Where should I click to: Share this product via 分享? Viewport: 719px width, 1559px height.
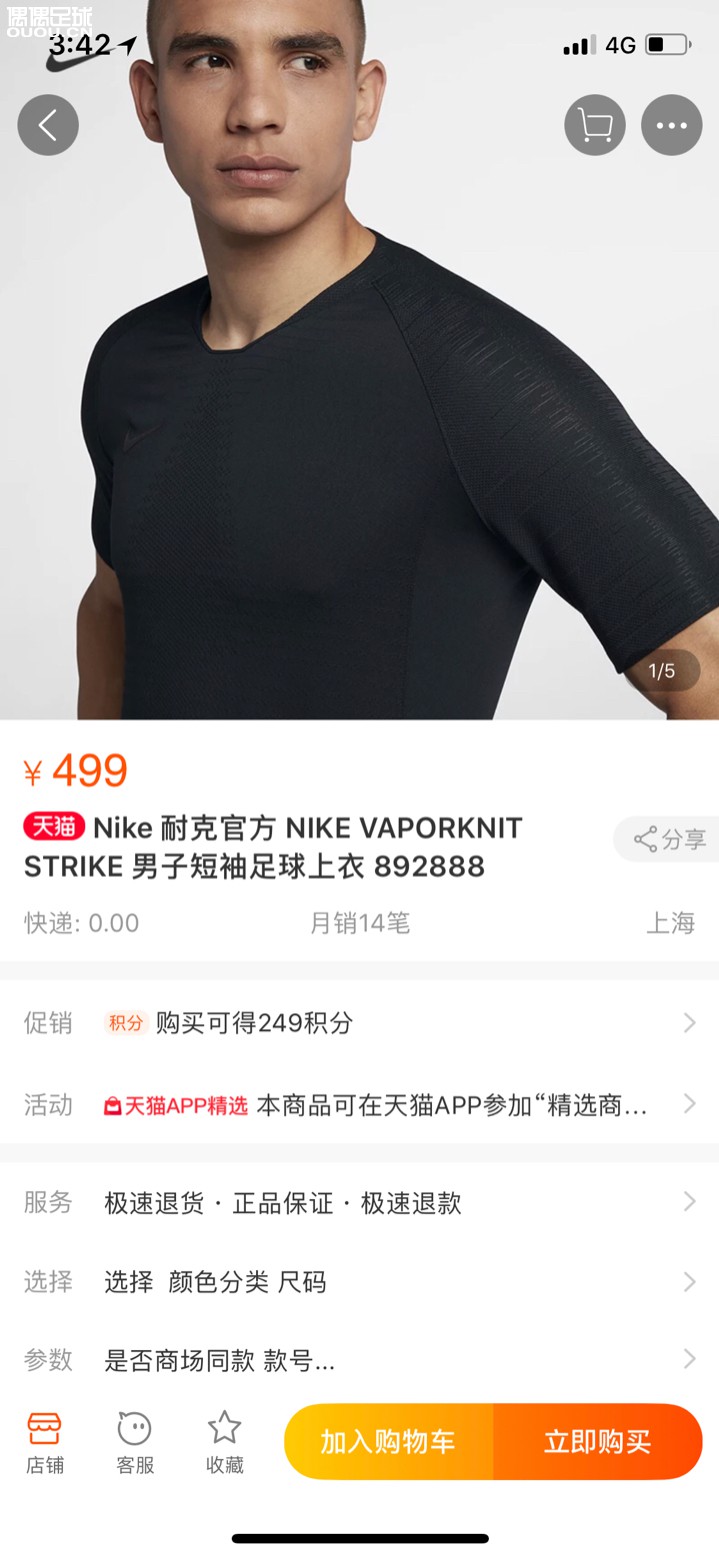tap(669, 839)
